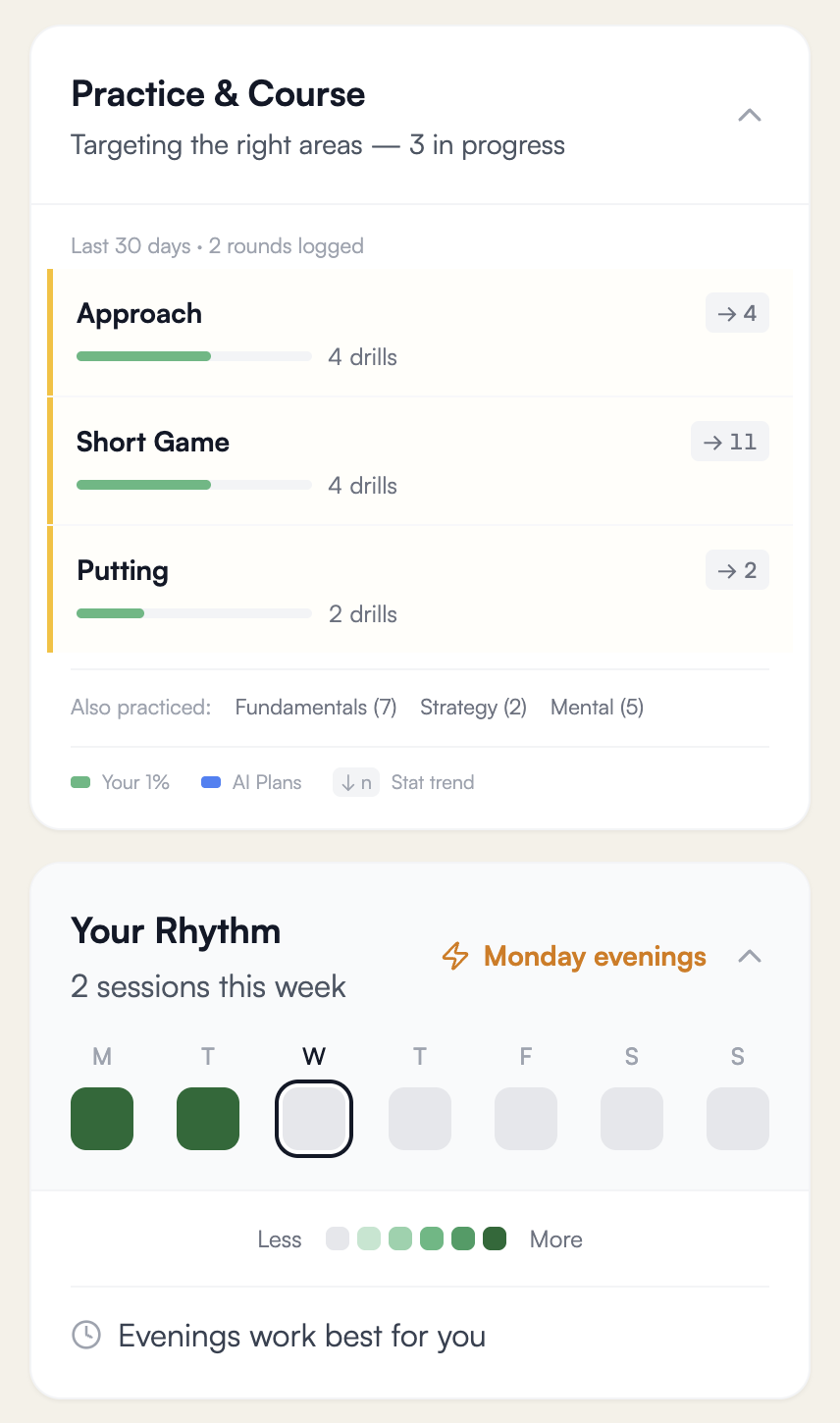Collapse the Your Rhythm card
The image size is (840, 1423).
(x=750, y=956)
